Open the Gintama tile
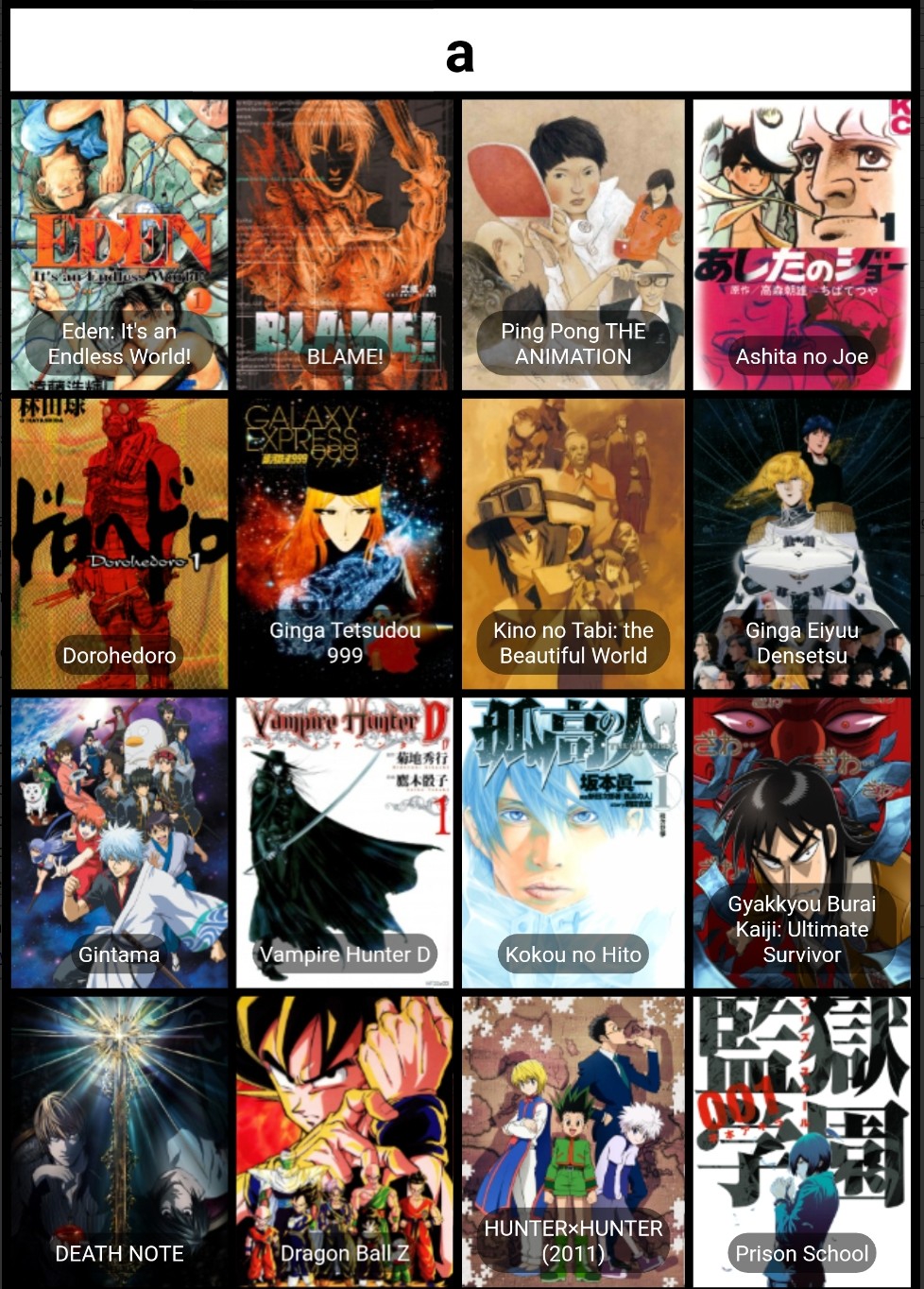The image size is (924, 1289). 119,842
